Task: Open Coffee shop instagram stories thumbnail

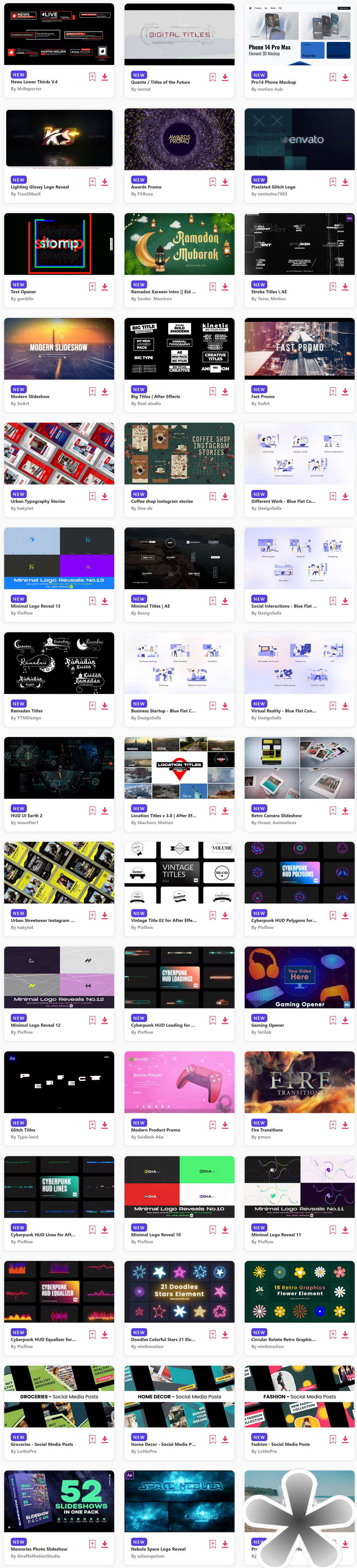Action: (x=179, y=453)
